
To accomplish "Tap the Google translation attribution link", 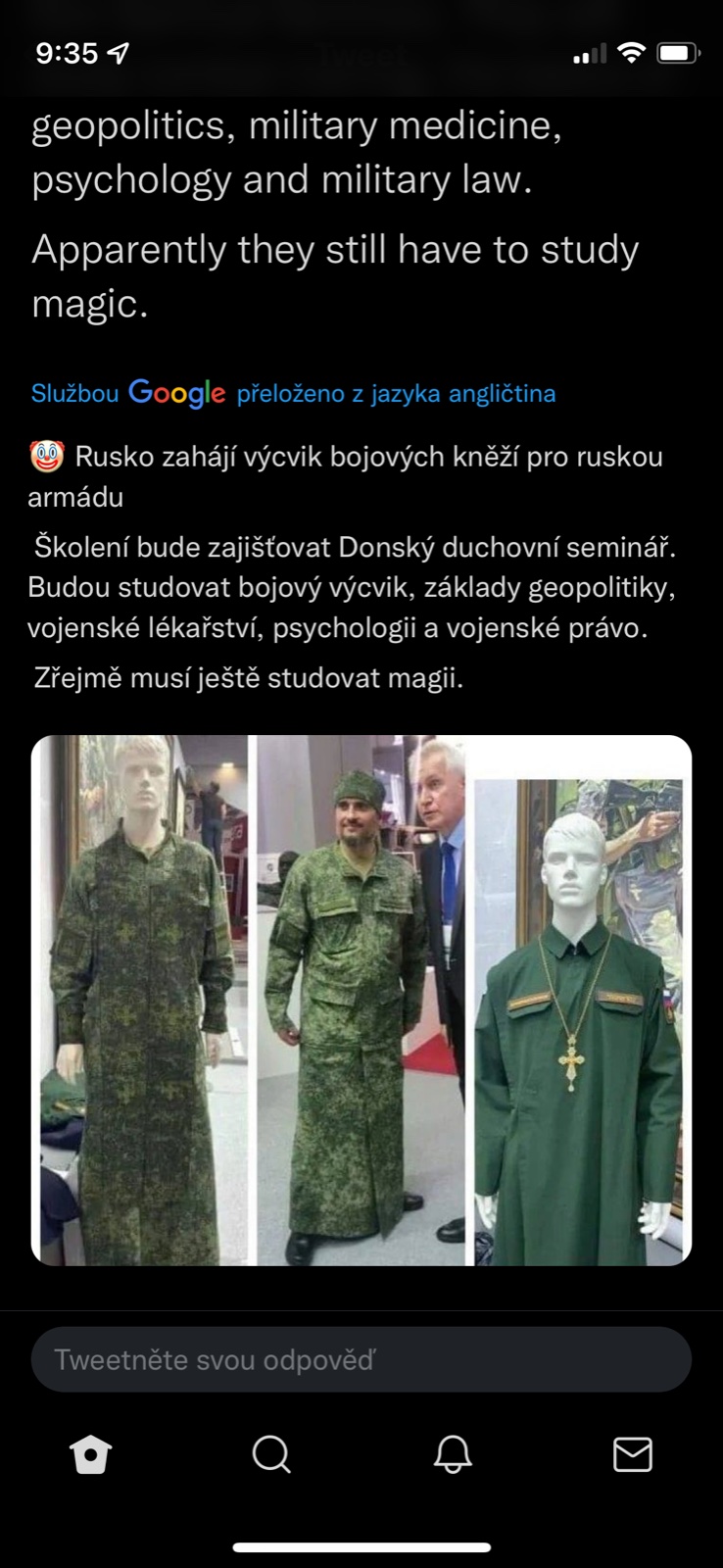I will click(293, 393).
